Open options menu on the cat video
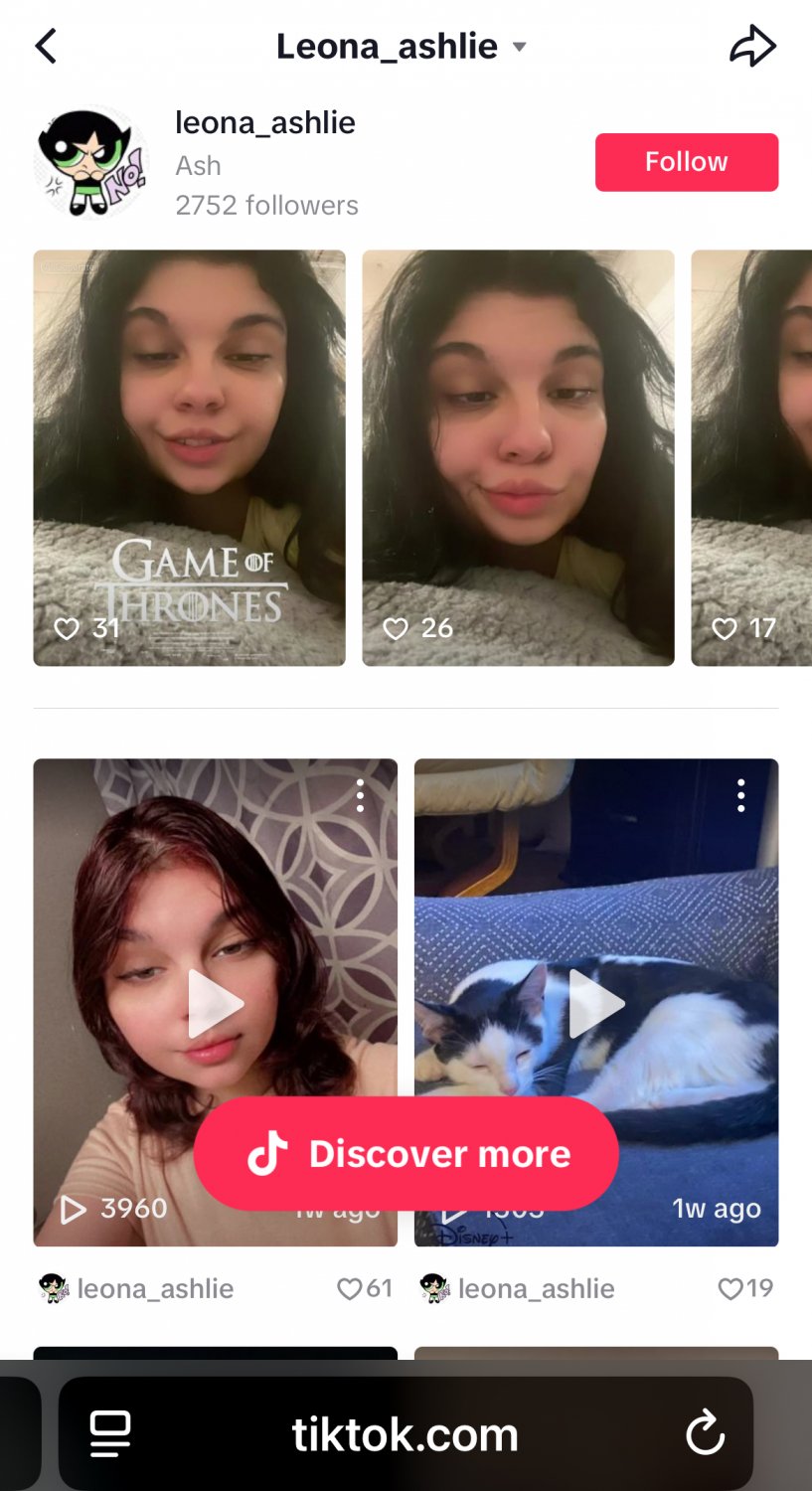Screen dimensions: 812x1491 click(740, 795)
